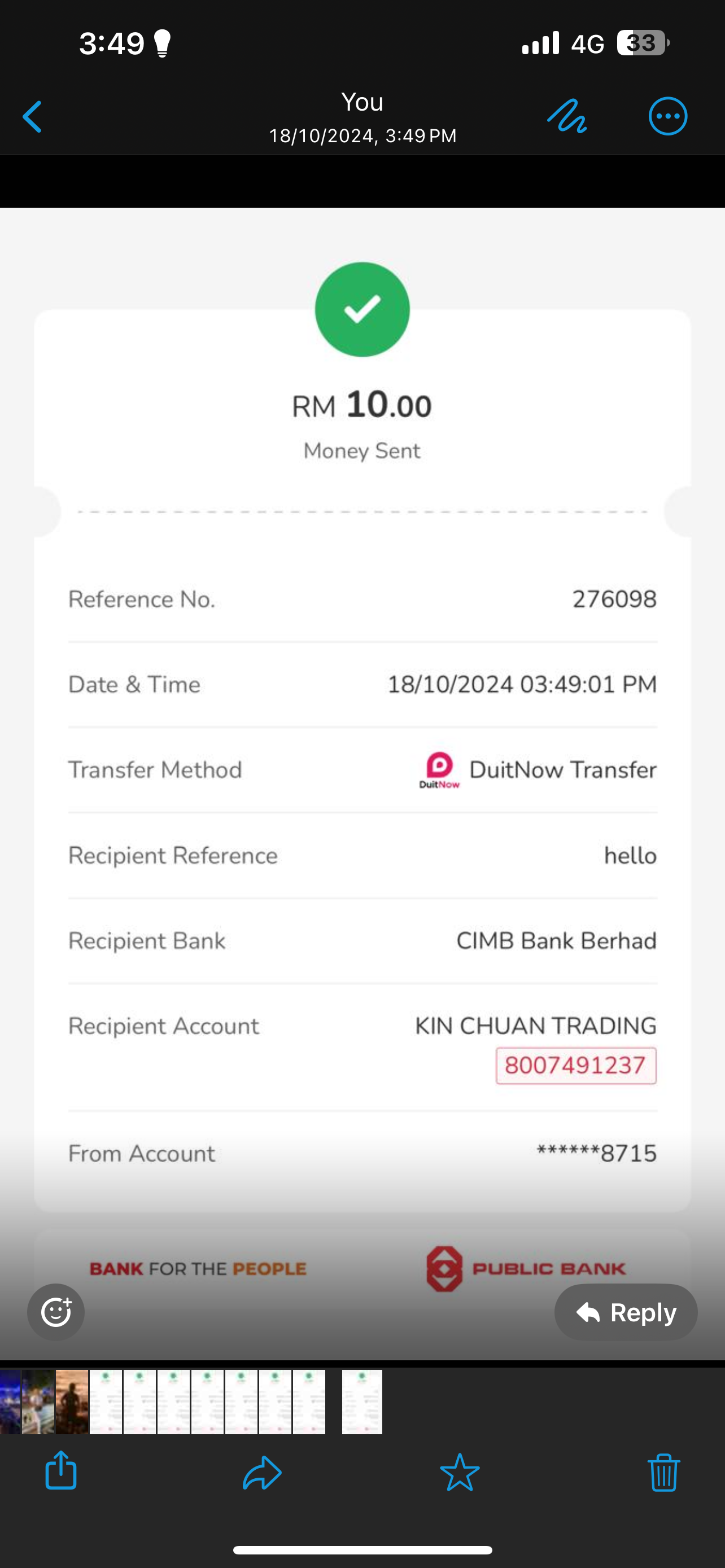This screenshot has width=725, height=1568.
Task: Open the share sheet
Action: 61,1471
